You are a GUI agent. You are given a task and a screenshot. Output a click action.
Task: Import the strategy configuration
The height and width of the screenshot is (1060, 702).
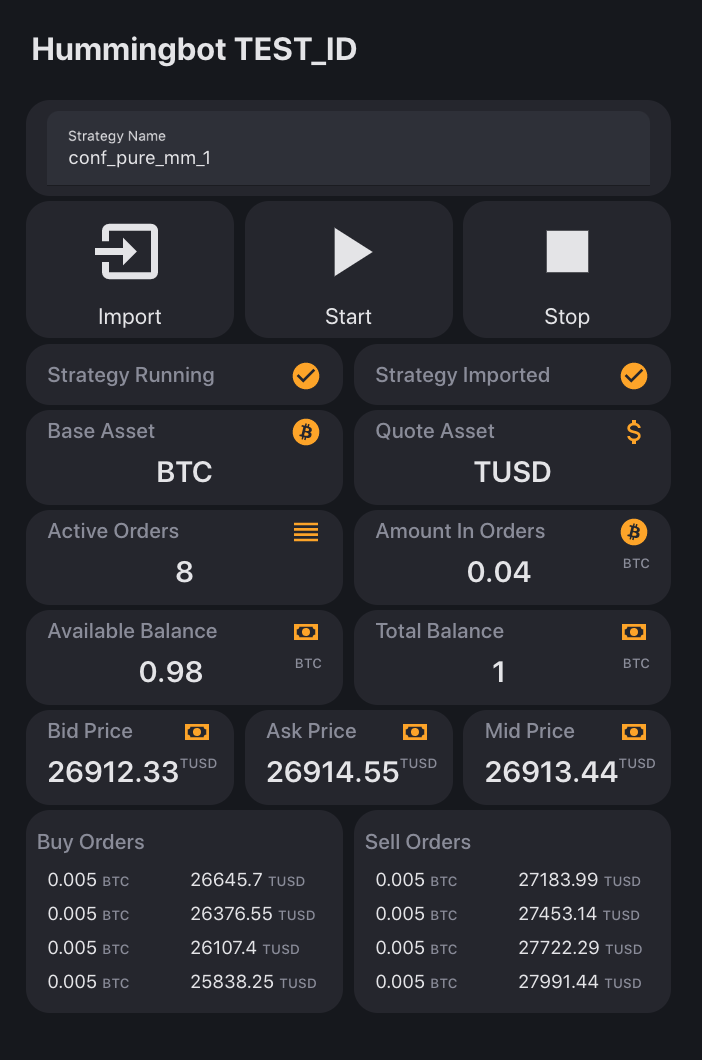pos(129,269)
